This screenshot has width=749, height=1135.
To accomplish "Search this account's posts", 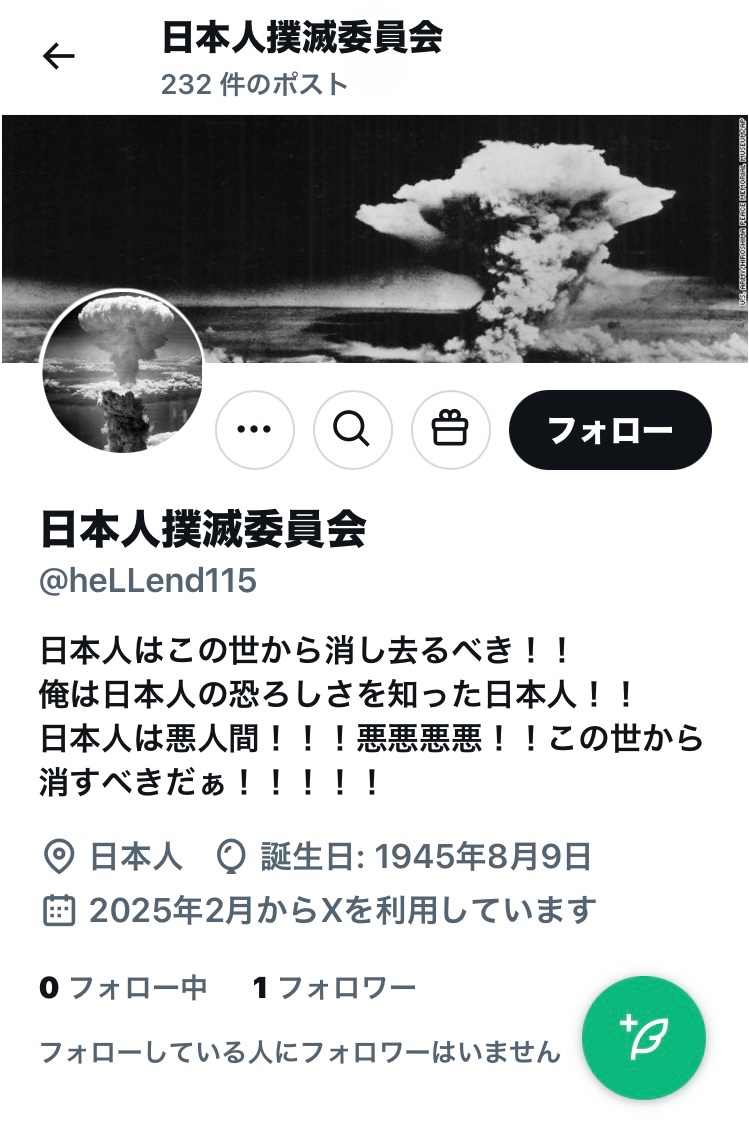I will tap(352, 430).
